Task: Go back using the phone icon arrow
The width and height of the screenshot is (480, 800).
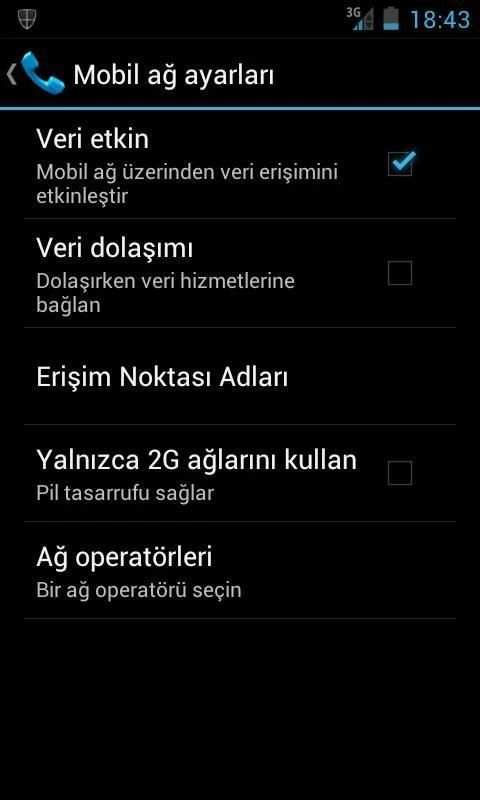Action: coord(36,74)
